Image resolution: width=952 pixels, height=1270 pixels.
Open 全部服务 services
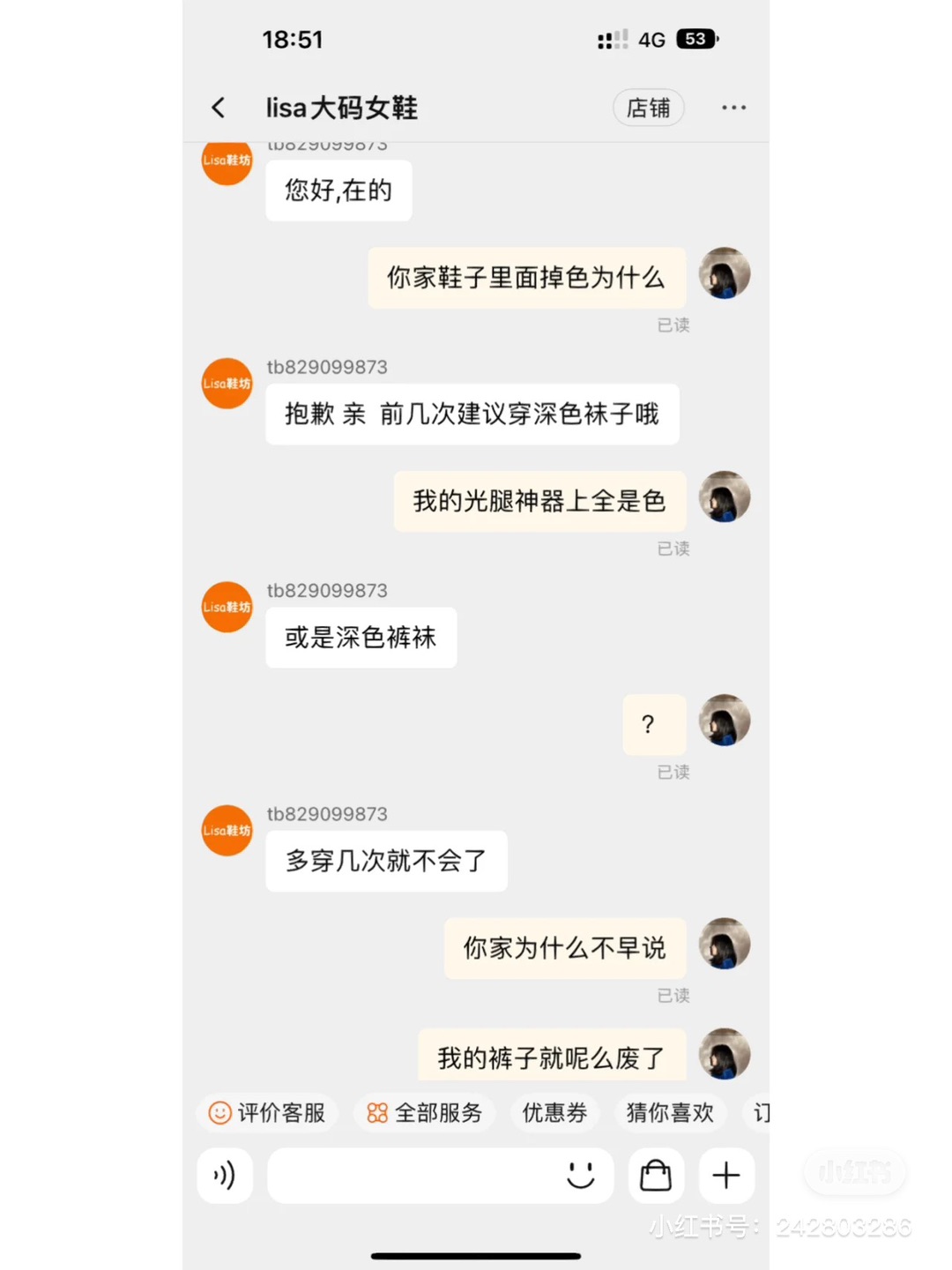coord(425,1113)
